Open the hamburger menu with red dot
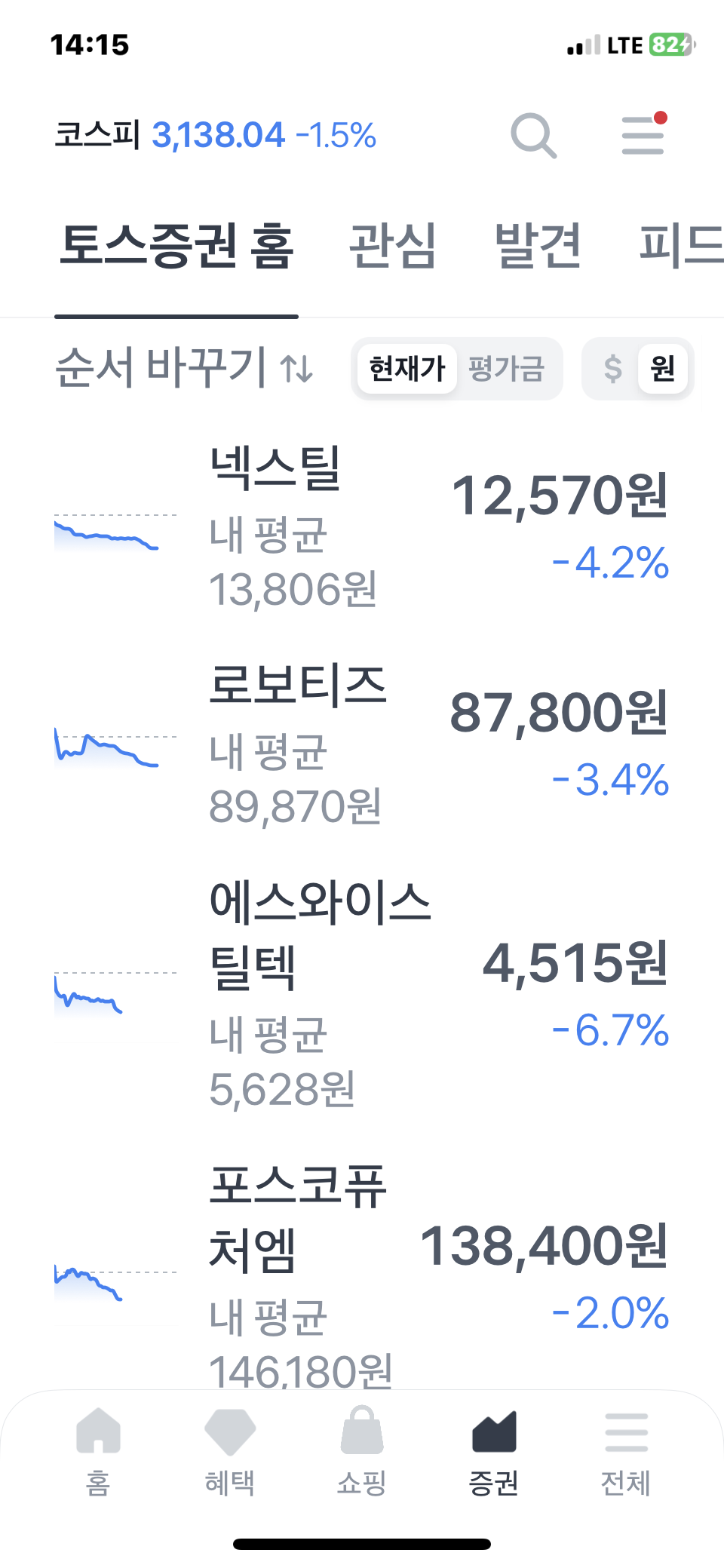The height and width of the screenshot is (1568, 724). coord(643,136)
